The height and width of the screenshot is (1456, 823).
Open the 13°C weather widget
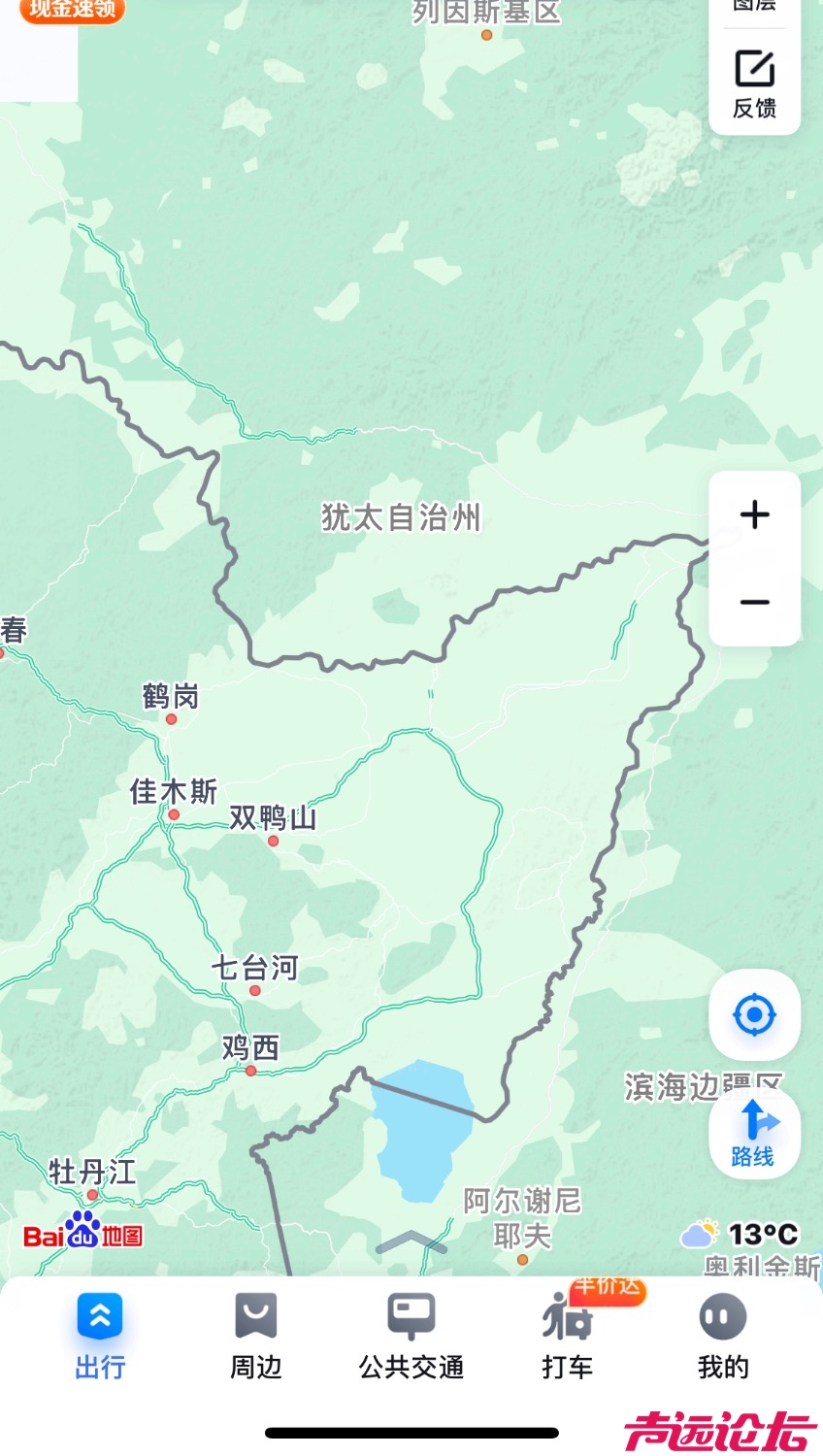(741, 1235)
